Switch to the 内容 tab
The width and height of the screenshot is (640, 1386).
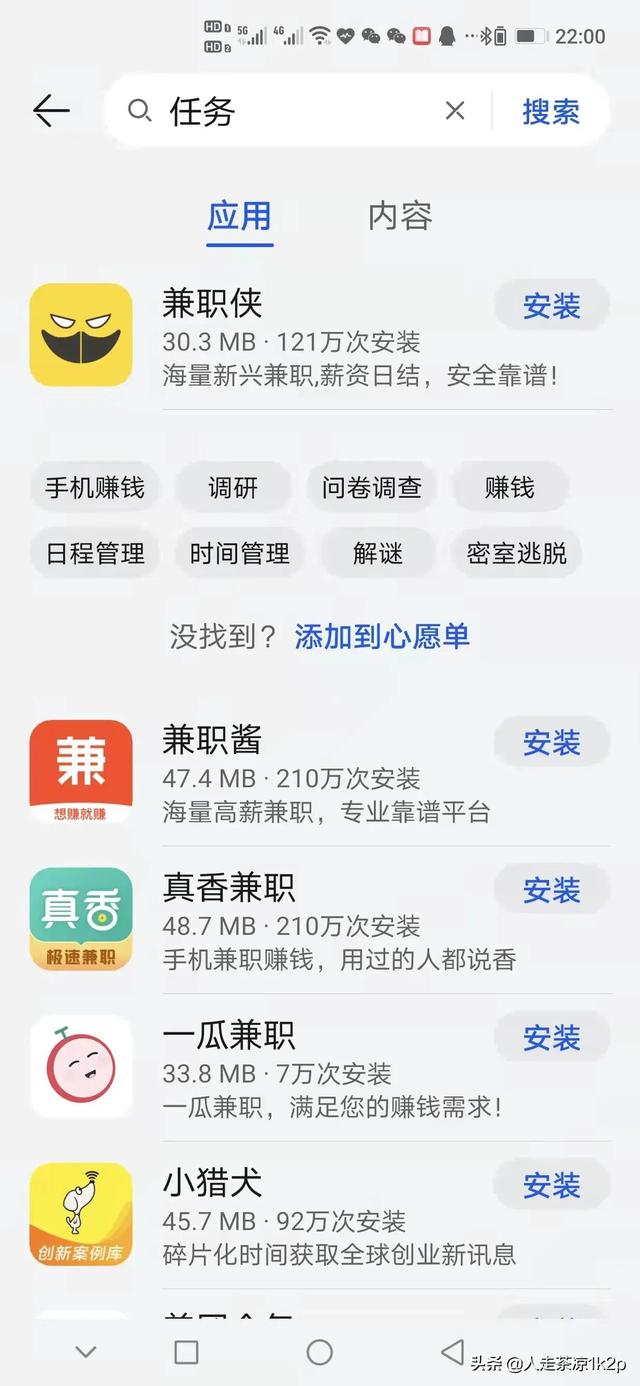click(400, 216)
